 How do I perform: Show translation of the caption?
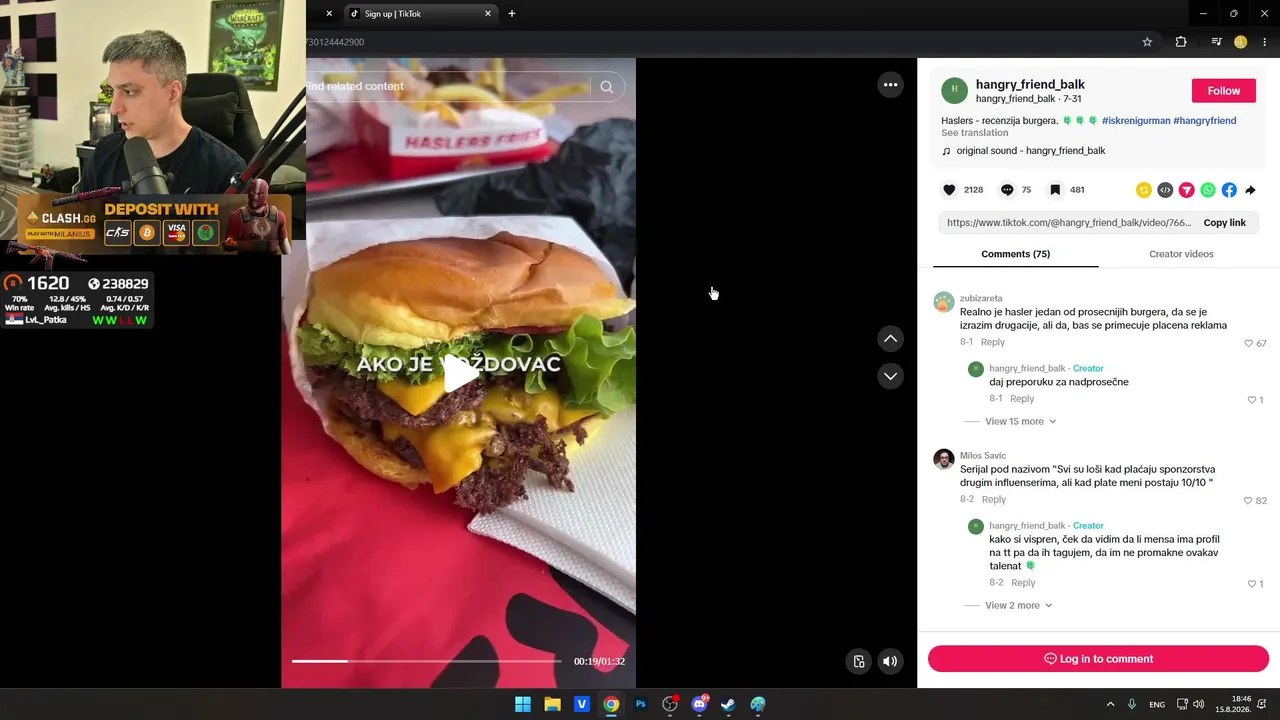coord(974,133)
